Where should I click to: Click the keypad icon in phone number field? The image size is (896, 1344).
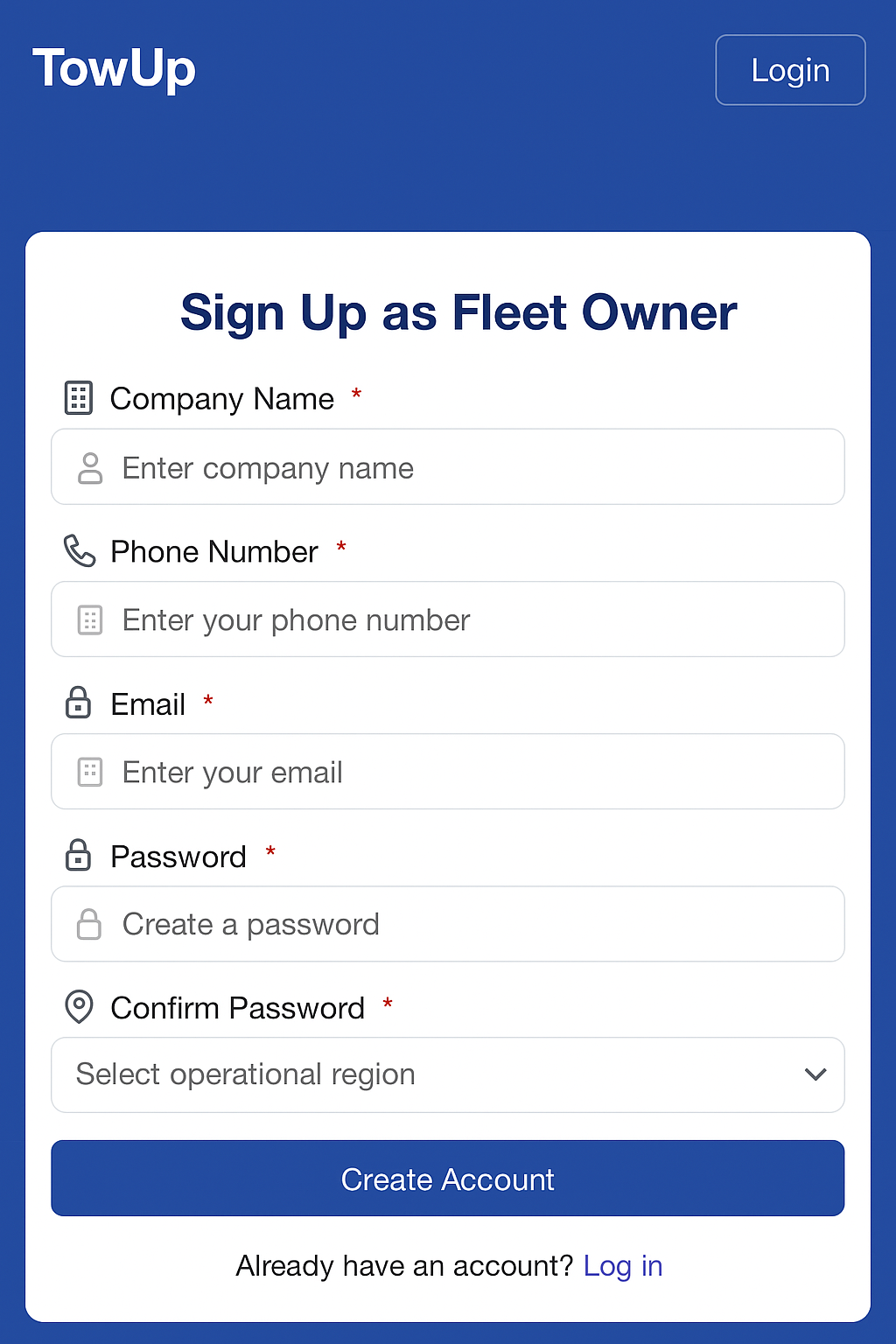tap(89, 619)
